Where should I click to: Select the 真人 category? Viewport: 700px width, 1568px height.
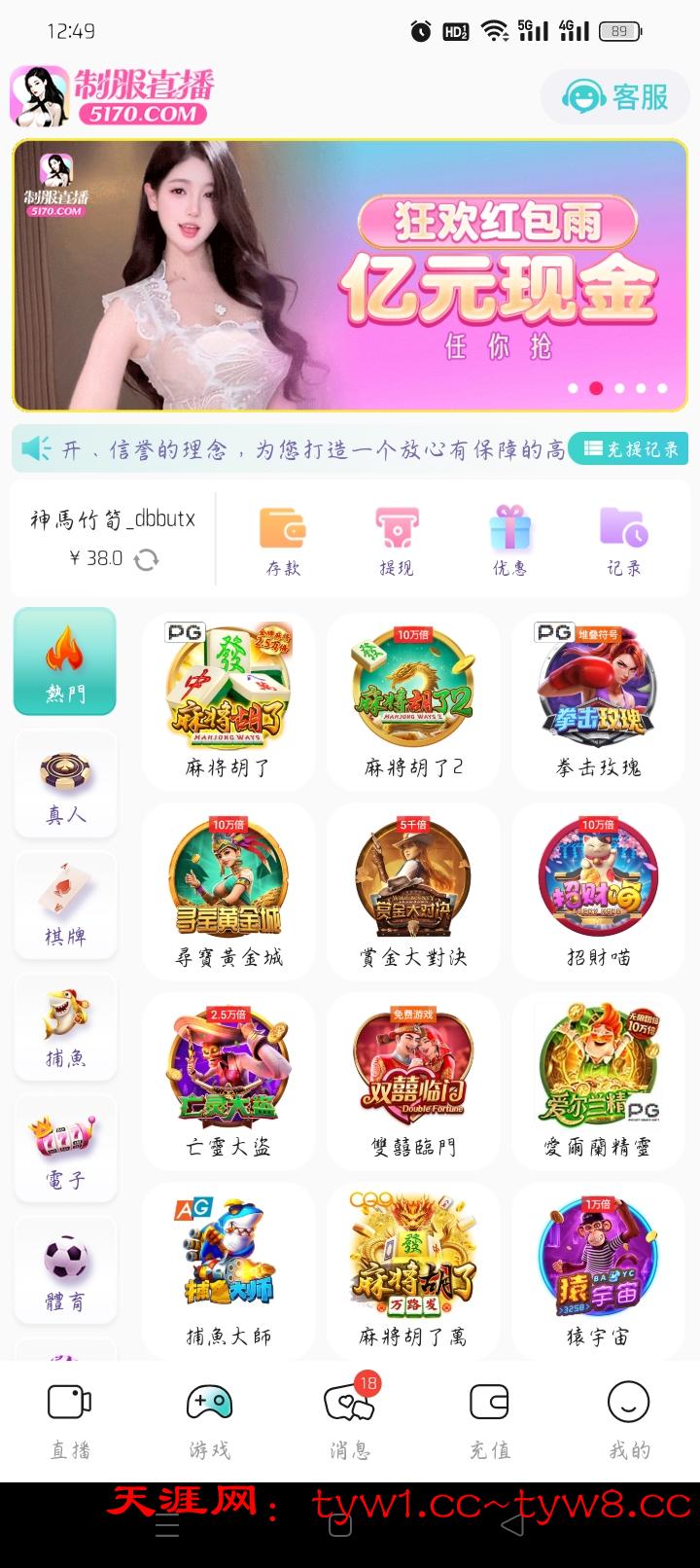point(65,784)
